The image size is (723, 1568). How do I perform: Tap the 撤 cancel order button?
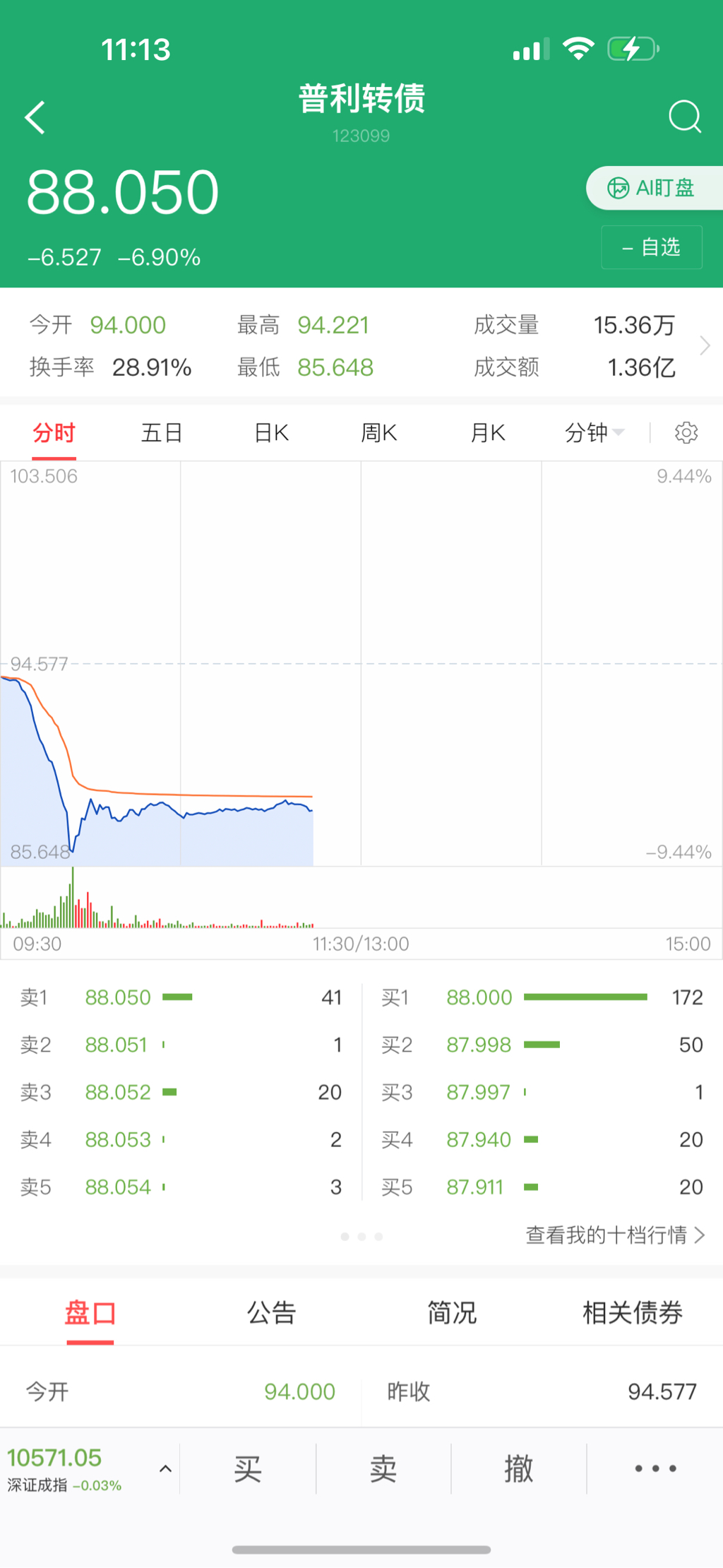(518, 1468)
